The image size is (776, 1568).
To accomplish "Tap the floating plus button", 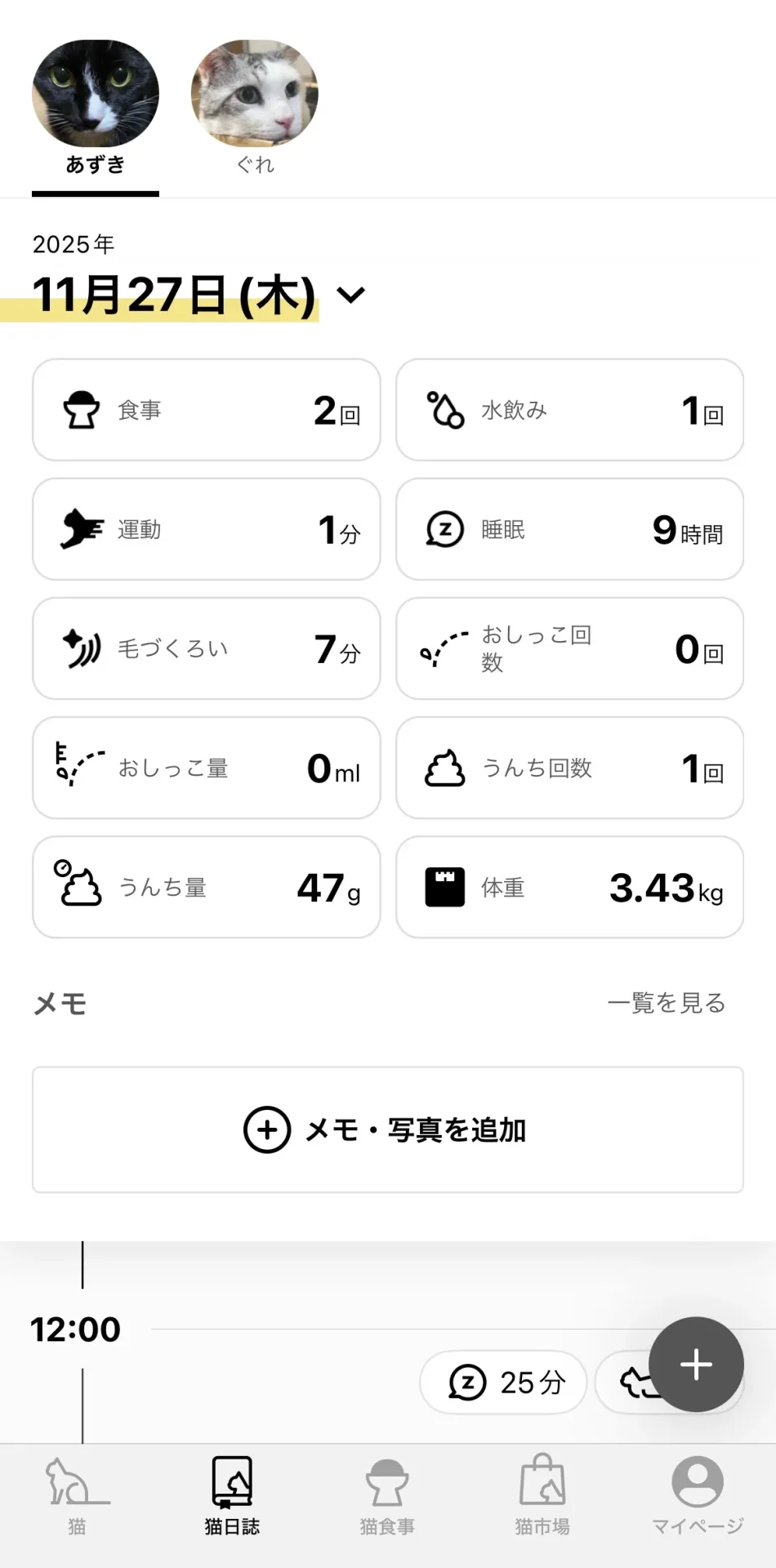I will coord(696,1365).
